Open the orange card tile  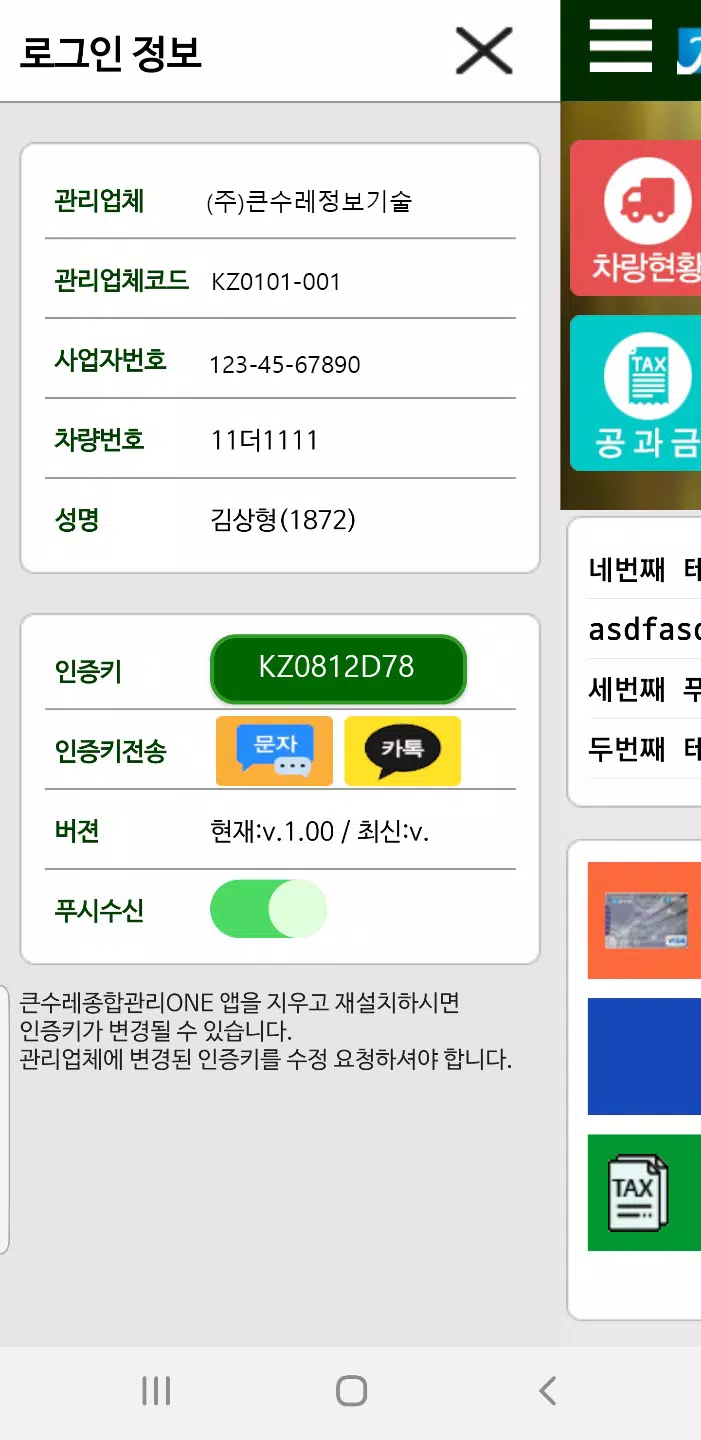point(646,920)
